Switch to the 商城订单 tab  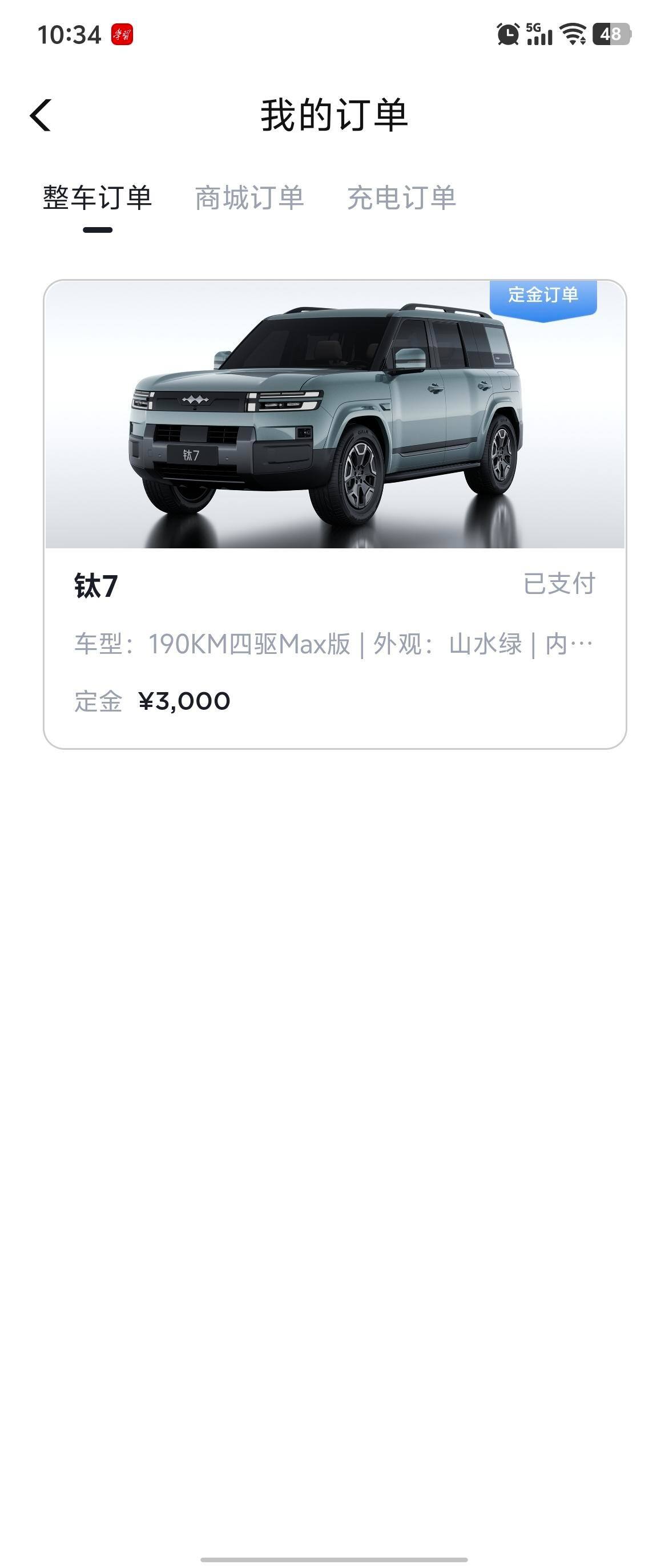coord(249,199)
